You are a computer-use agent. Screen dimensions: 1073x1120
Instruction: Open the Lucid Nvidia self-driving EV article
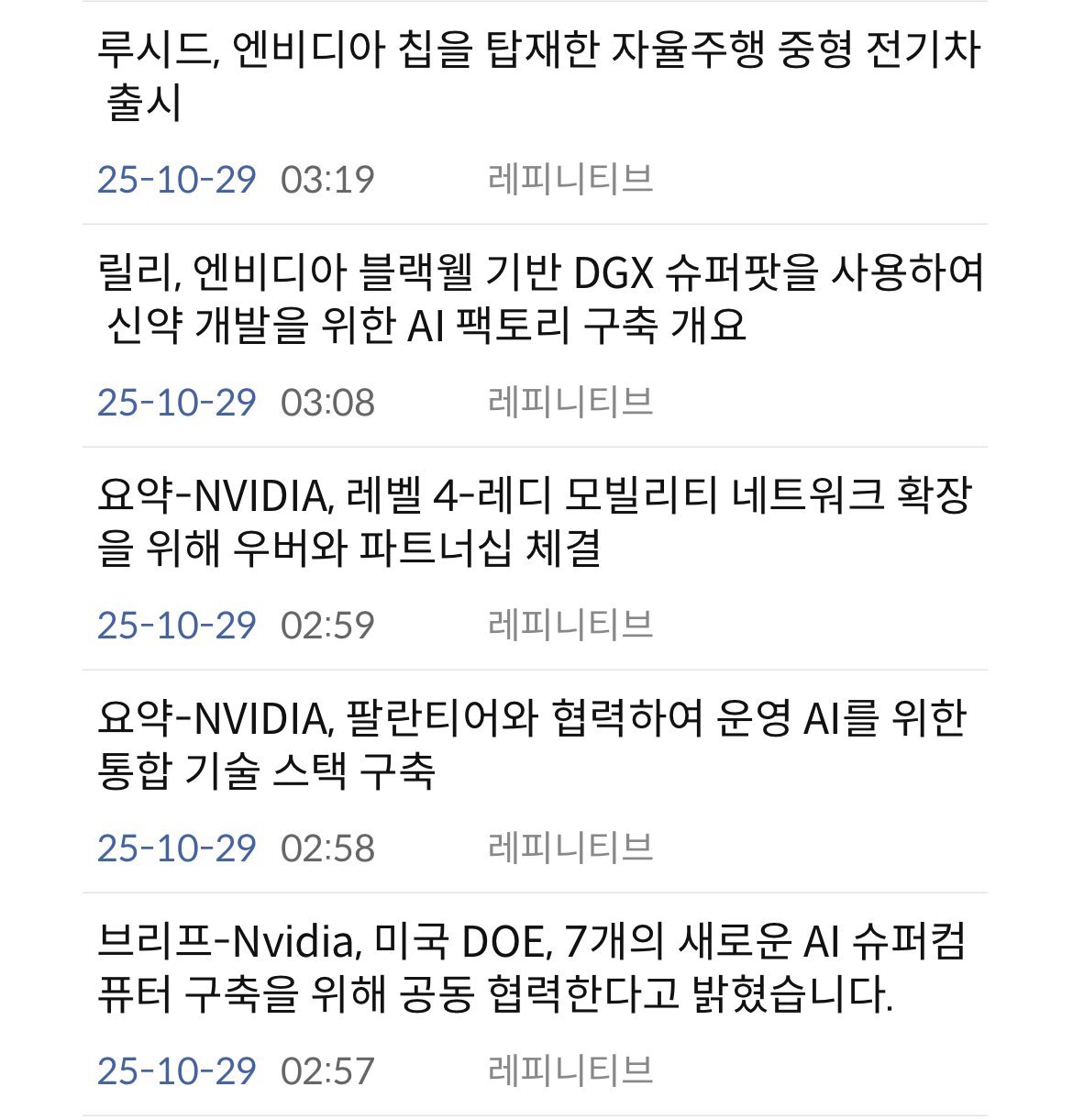pos(536,76)
